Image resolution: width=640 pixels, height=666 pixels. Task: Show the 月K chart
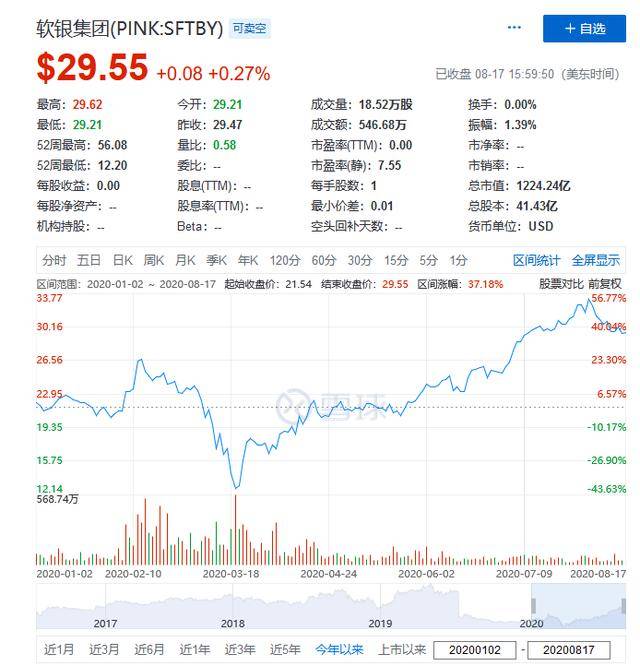tap(185, 260)
